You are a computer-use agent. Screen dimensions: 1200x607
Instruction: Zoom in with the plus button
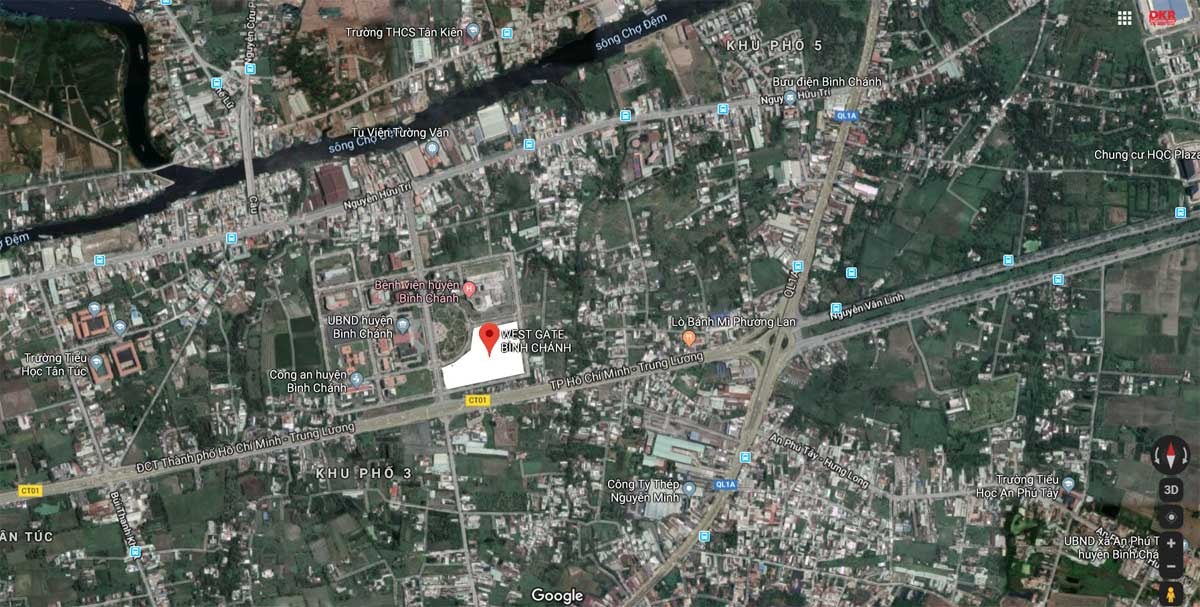click(1171, 543)
